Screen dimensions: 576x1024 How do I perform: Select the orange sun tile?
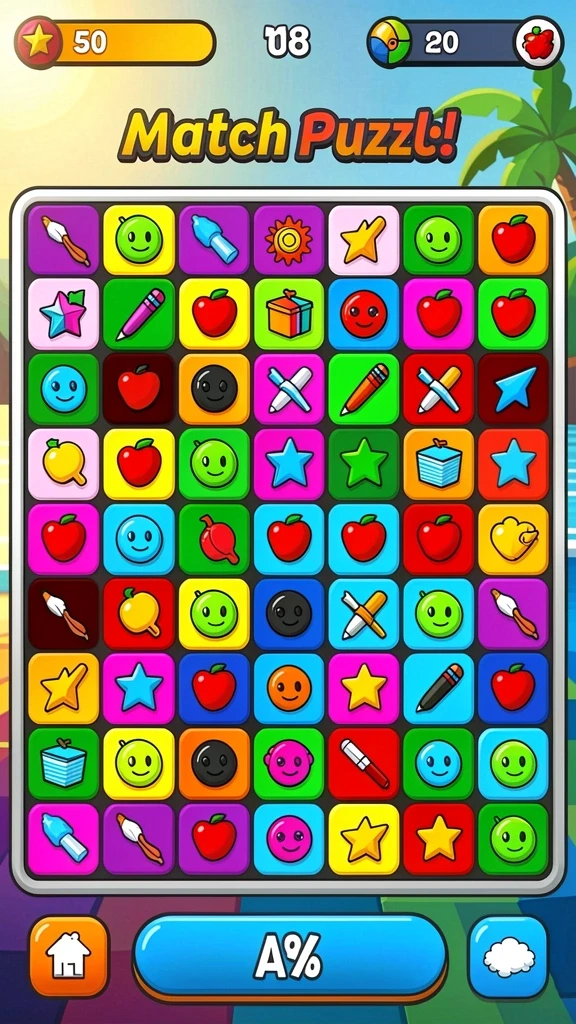289,240
